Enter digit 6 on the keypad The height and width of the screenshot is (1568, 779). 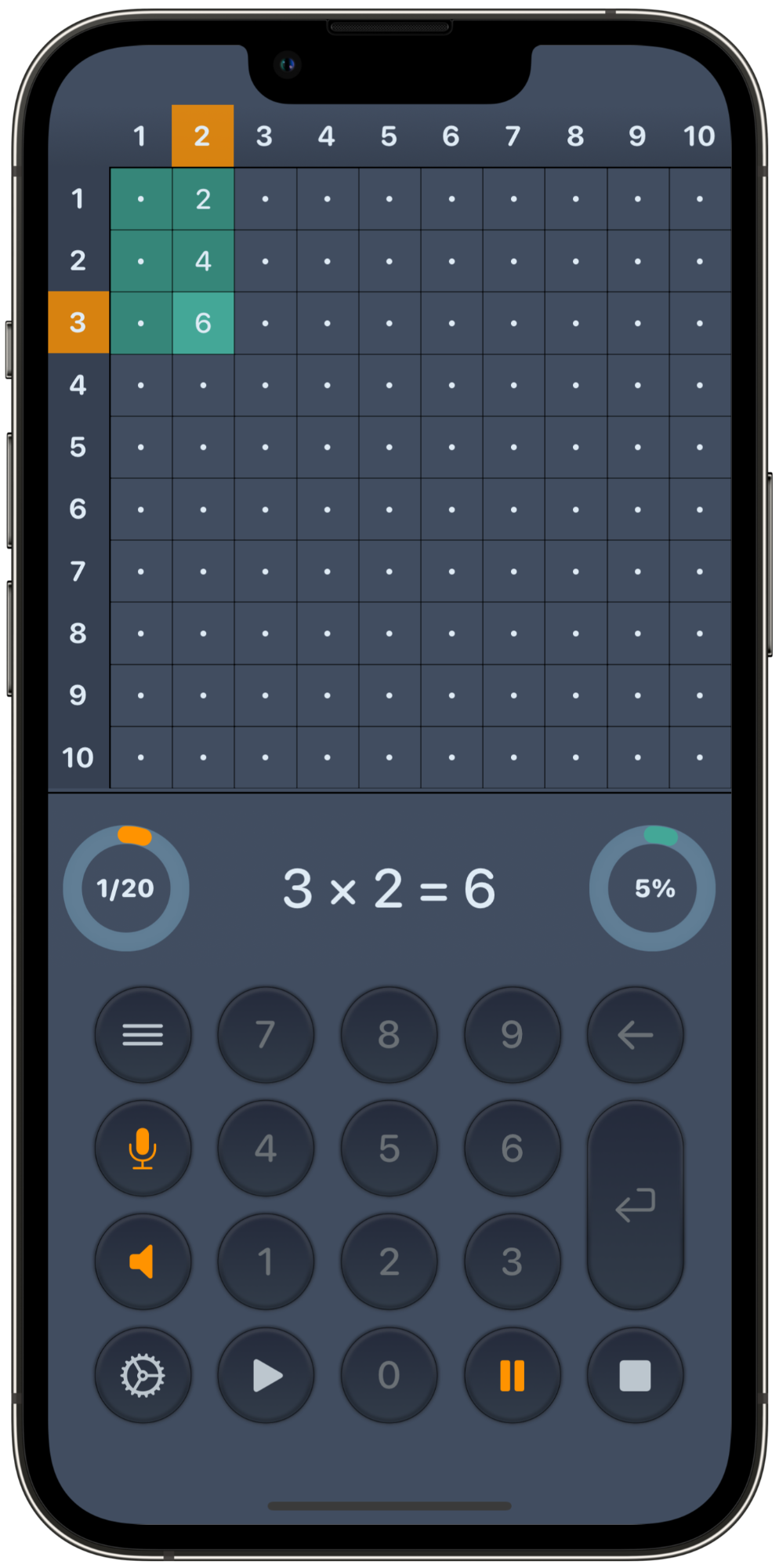pyautogui.click(x=513, y=1149)
